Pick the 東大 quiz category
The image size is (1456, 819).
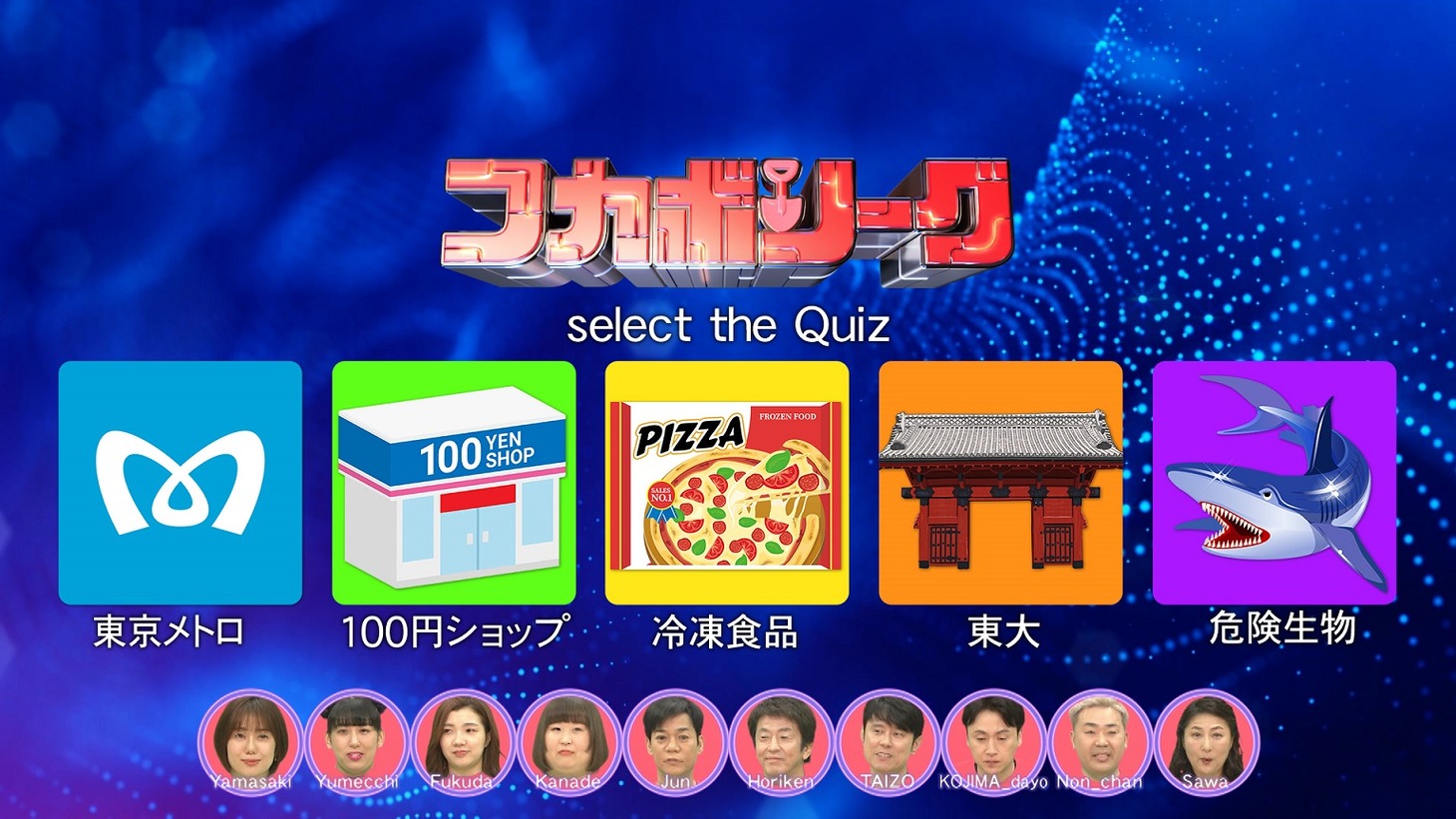coord(1000,483)
